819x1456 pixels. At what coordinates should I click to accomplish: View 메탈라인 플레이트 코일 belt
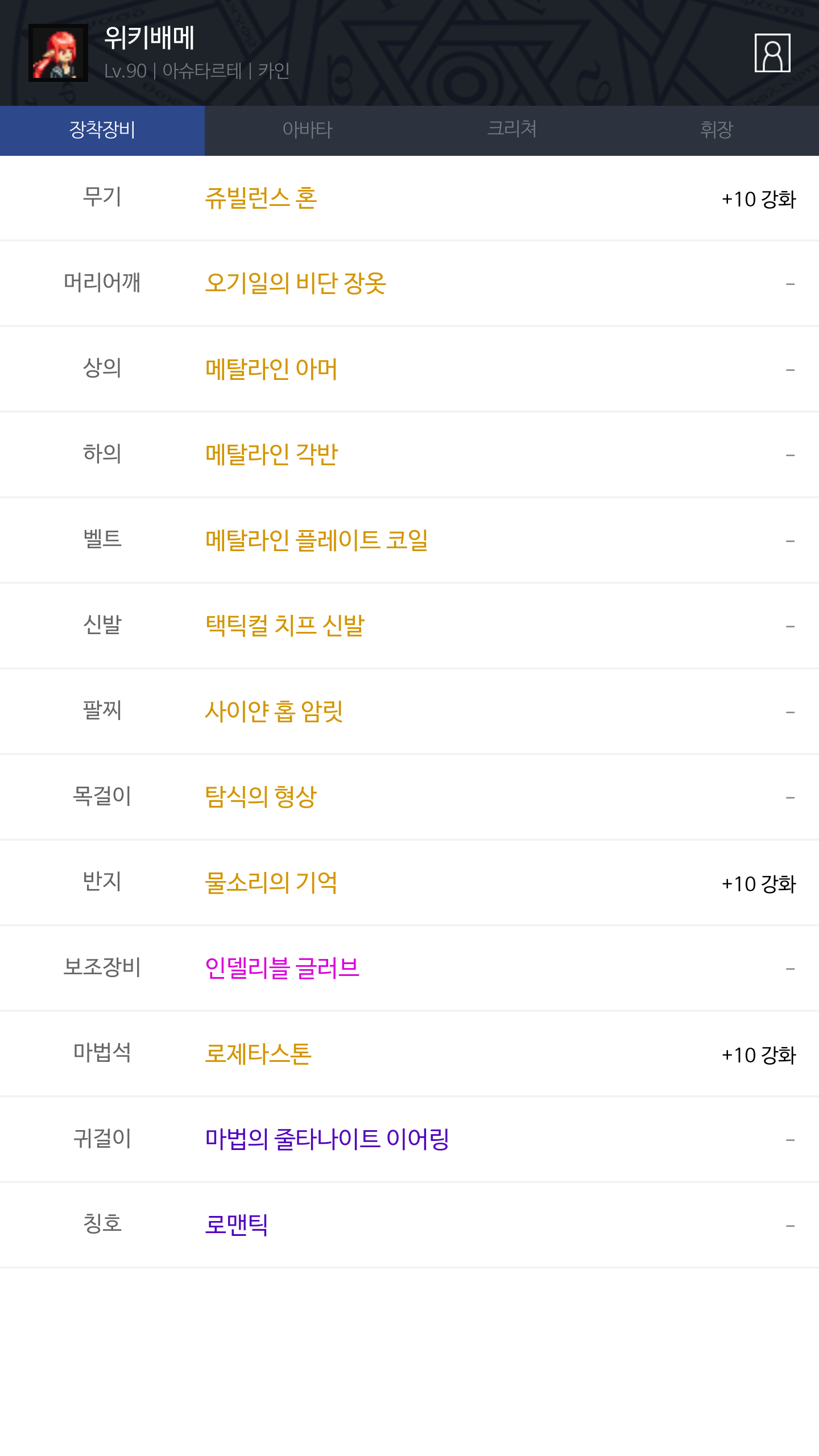click(316, 540)
